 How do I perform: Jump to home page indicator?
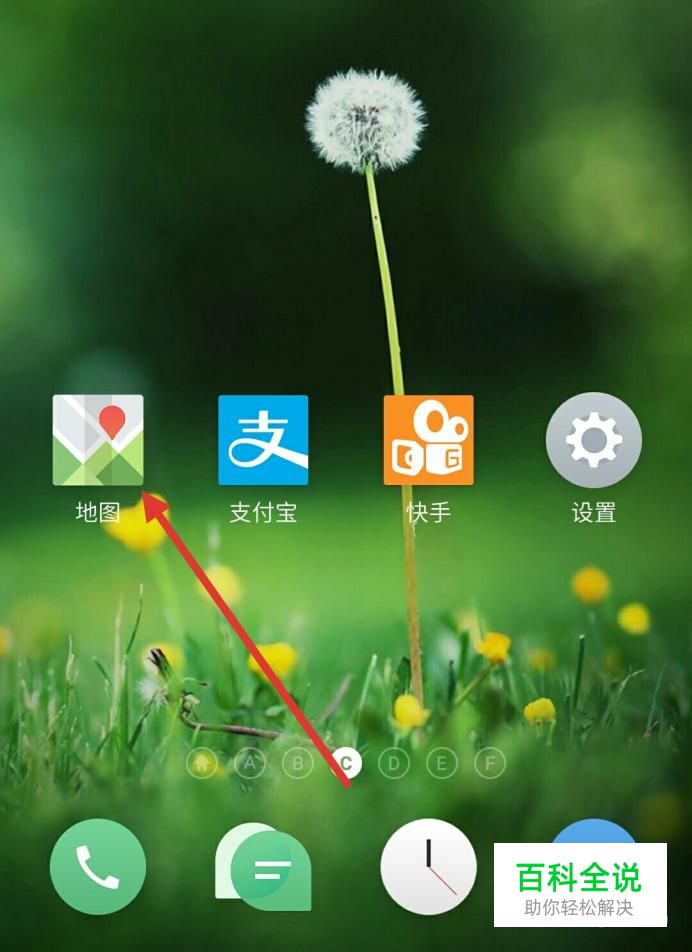click(x=203, y=764)
